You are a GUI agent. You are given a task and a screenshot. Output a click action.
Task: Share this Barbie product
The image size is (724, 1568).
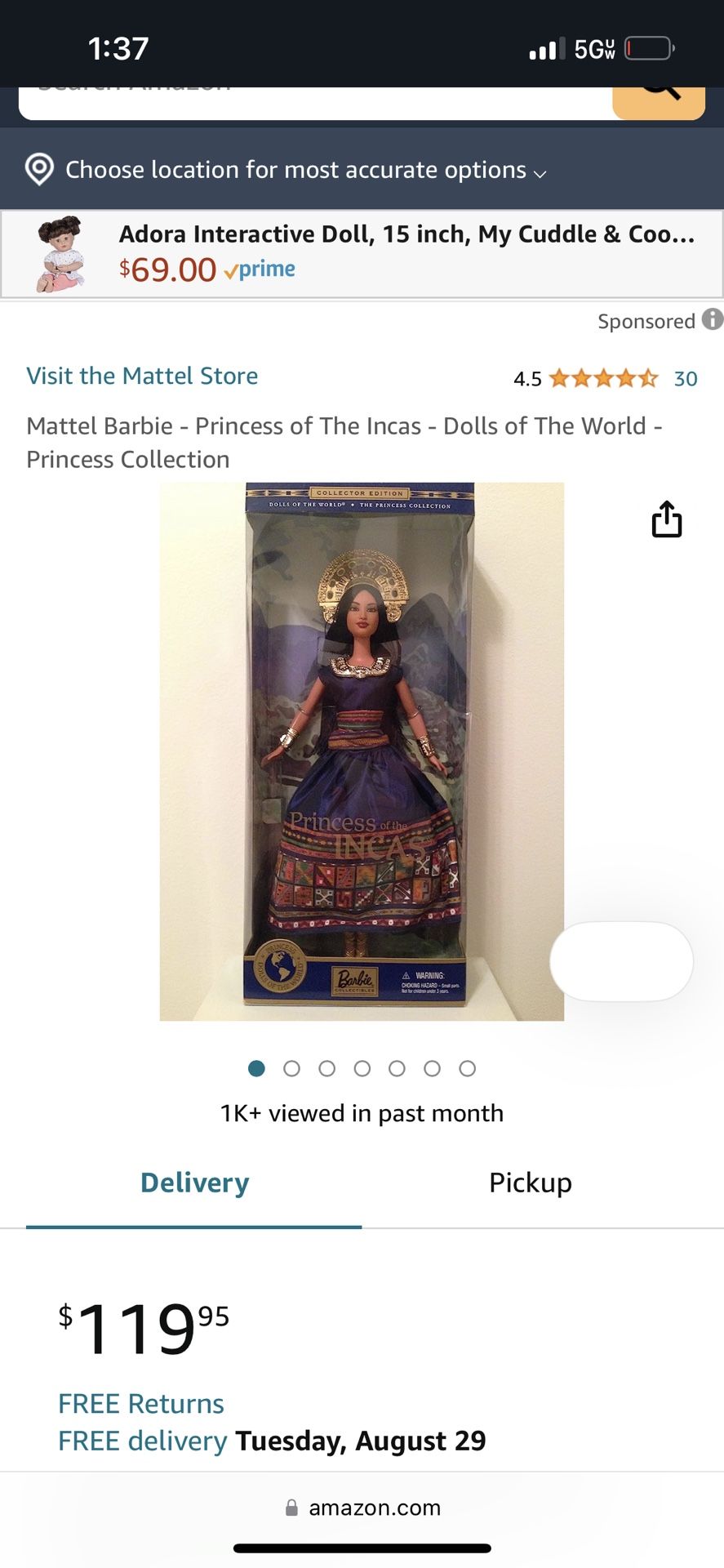coord(666,519)
